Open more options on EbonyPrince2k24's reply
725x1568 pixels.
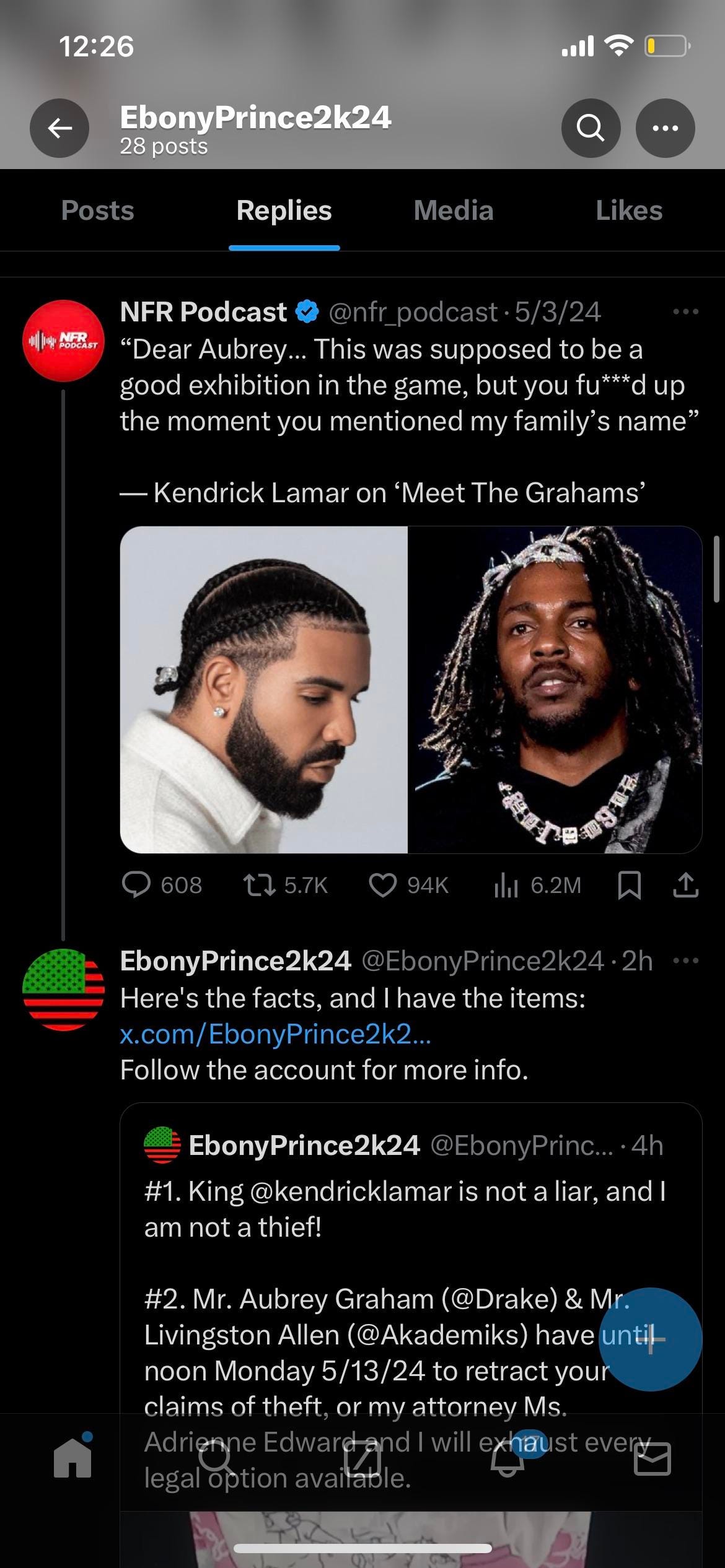point(685,961)
